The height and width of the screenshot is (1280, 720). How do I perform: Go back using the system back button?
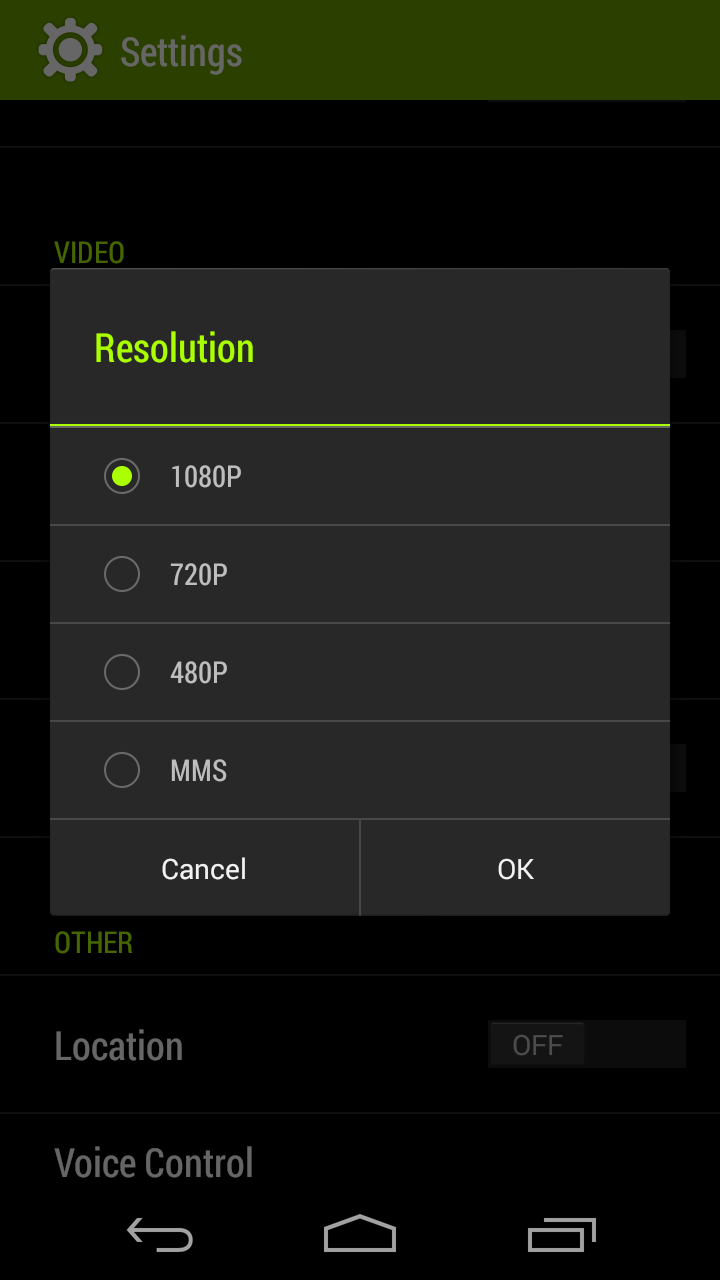pos(160,1235)
